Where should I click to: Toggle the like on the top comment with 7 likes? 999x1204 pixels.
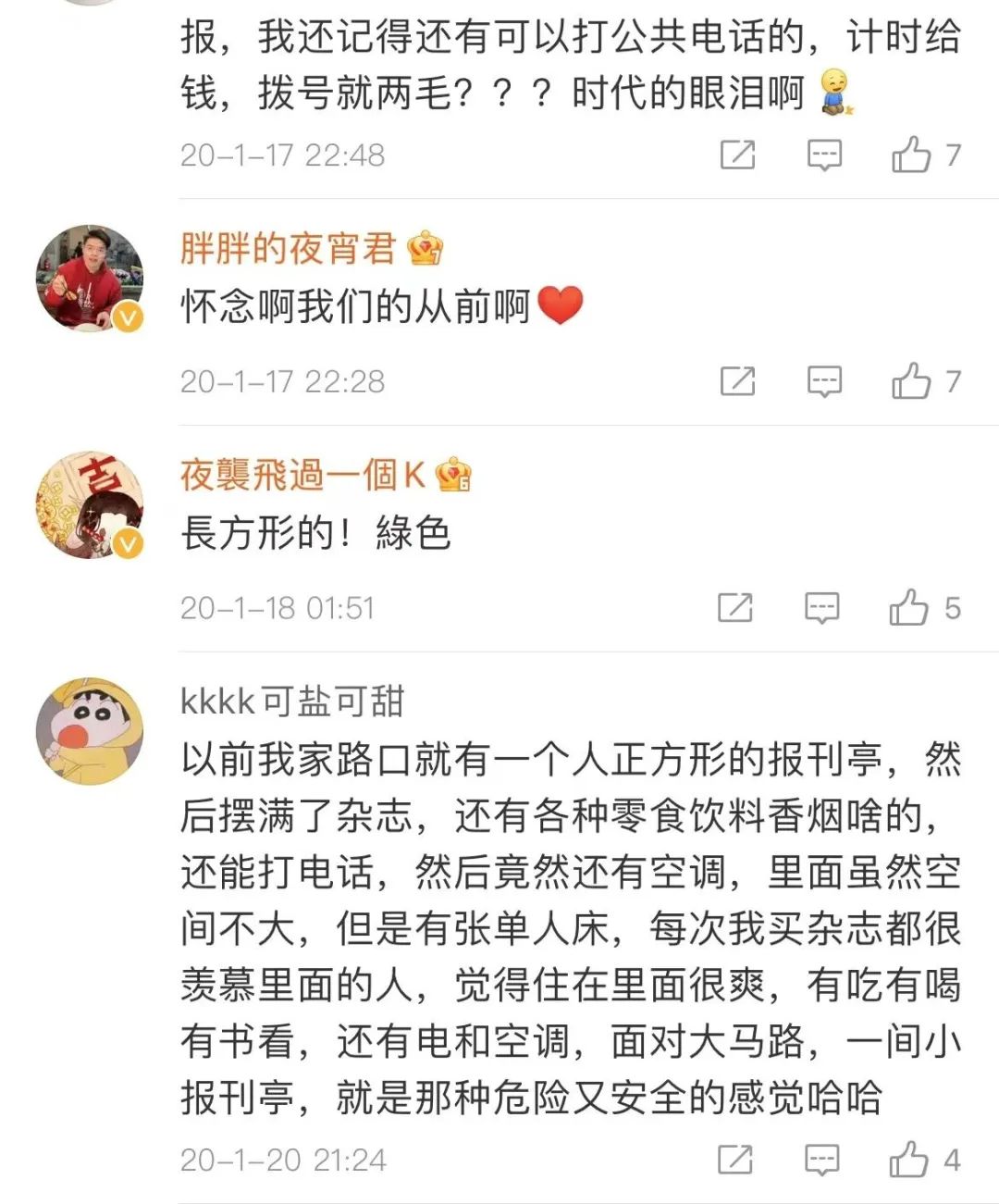tap(913, 155)
